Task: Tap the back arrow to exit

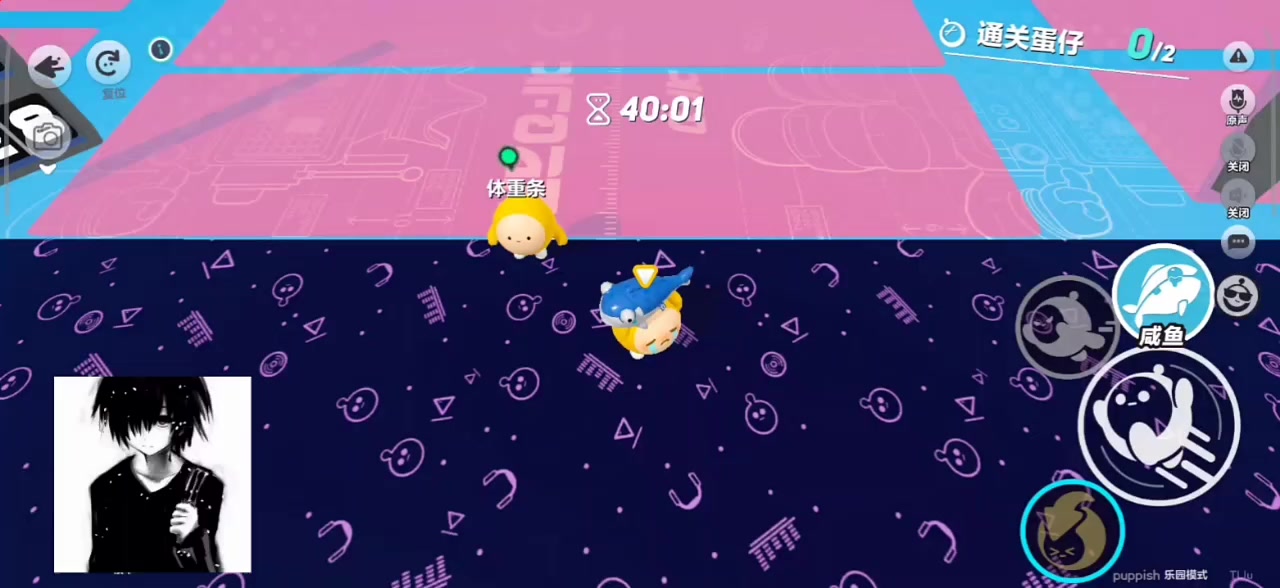Action: pos(49,66)
